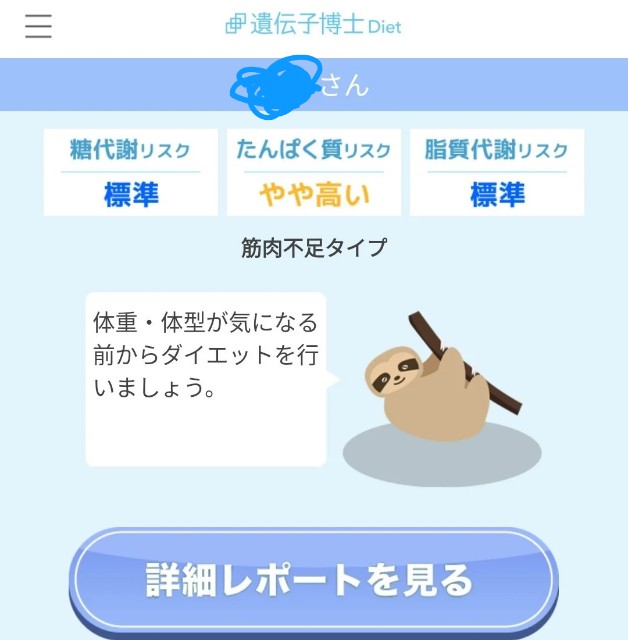
Task: Open the 糖代謝リスク card
Action: click(130, 172)
